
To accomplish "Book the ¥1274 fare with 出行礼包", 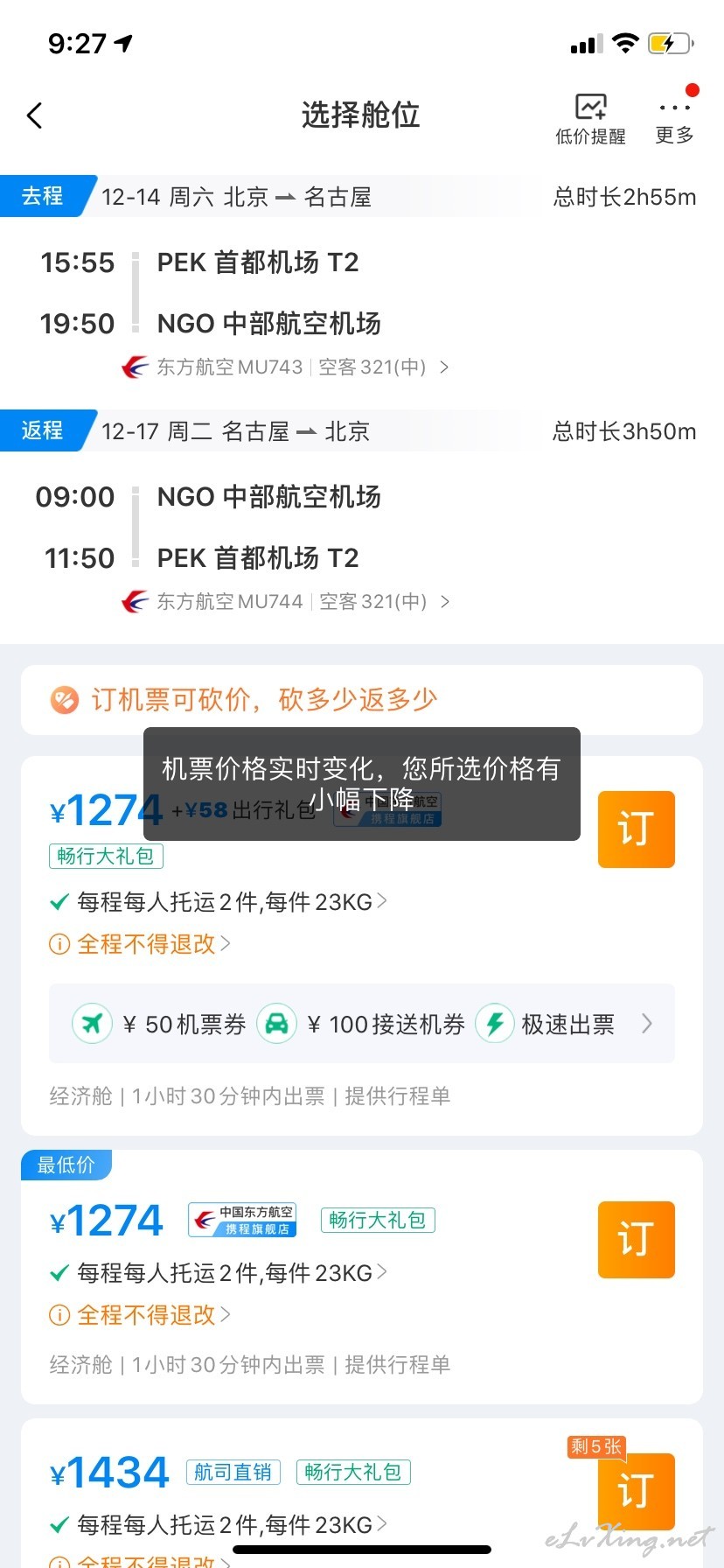I will coord(637,829).
